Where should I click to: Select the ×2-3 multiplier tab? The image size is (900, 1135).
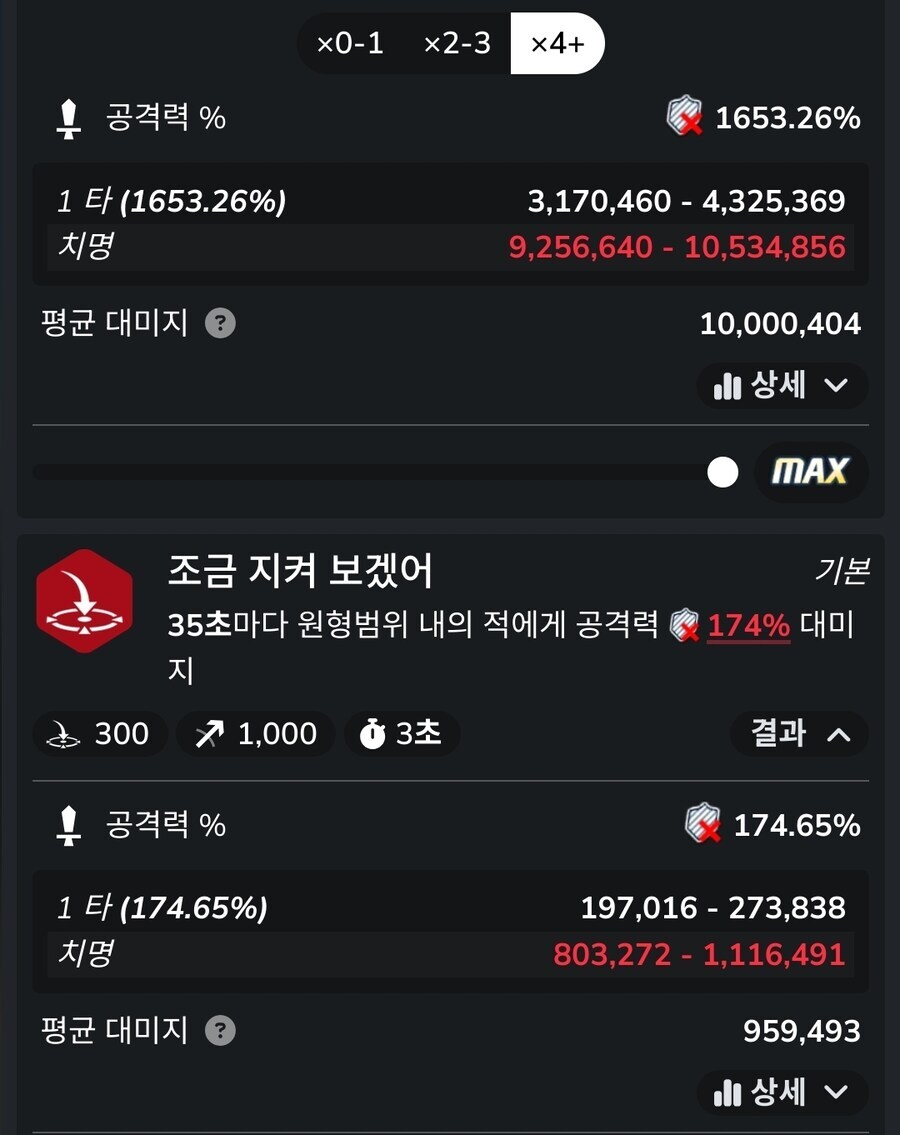tap(455, 43)
